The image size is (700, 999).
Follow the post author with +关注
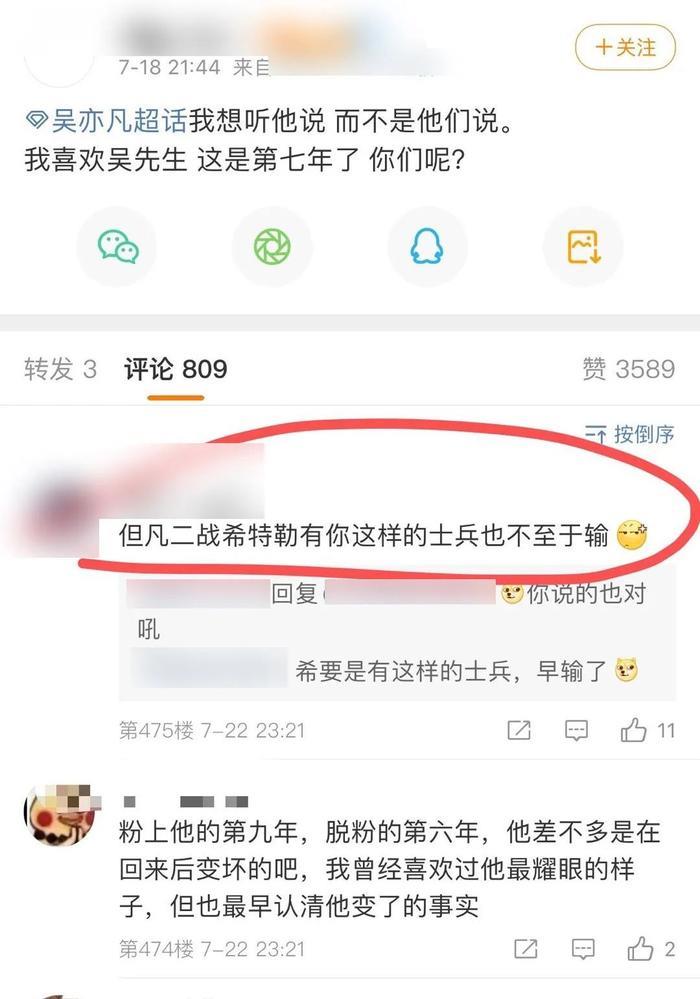pyautogui.click(x=625, y=47)
